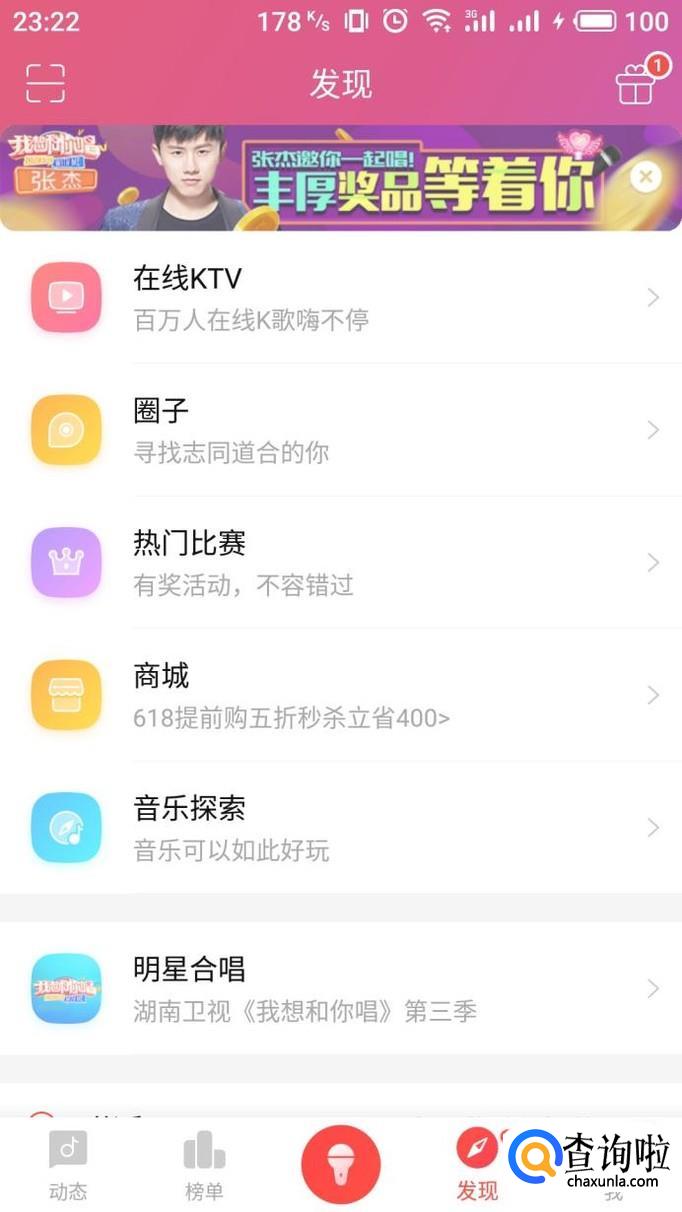Dismiss the banner with the close button
The height and width of the screenshot is (1212, 682).
646,178
